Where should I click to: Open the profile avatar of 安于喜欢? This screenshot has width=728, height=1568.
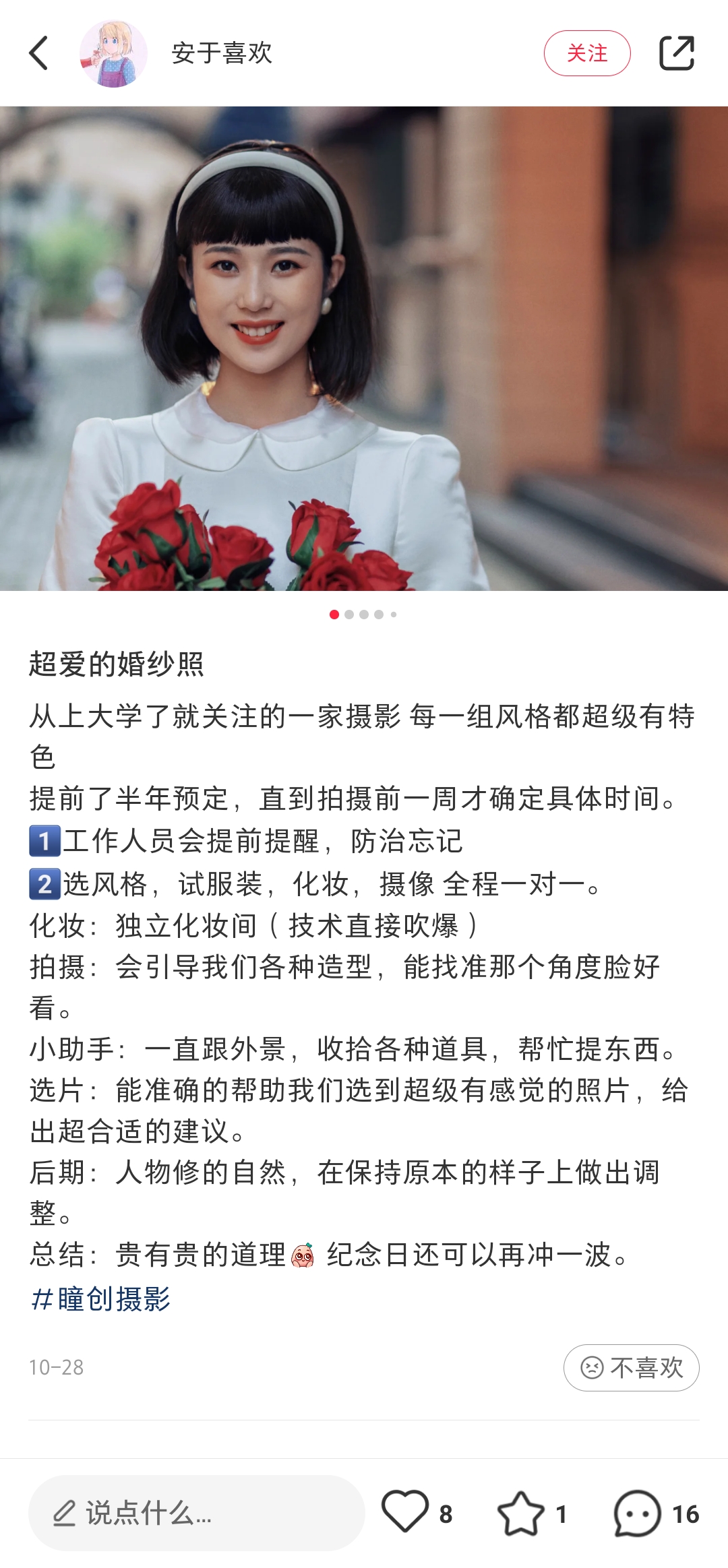tap(113, 53)
